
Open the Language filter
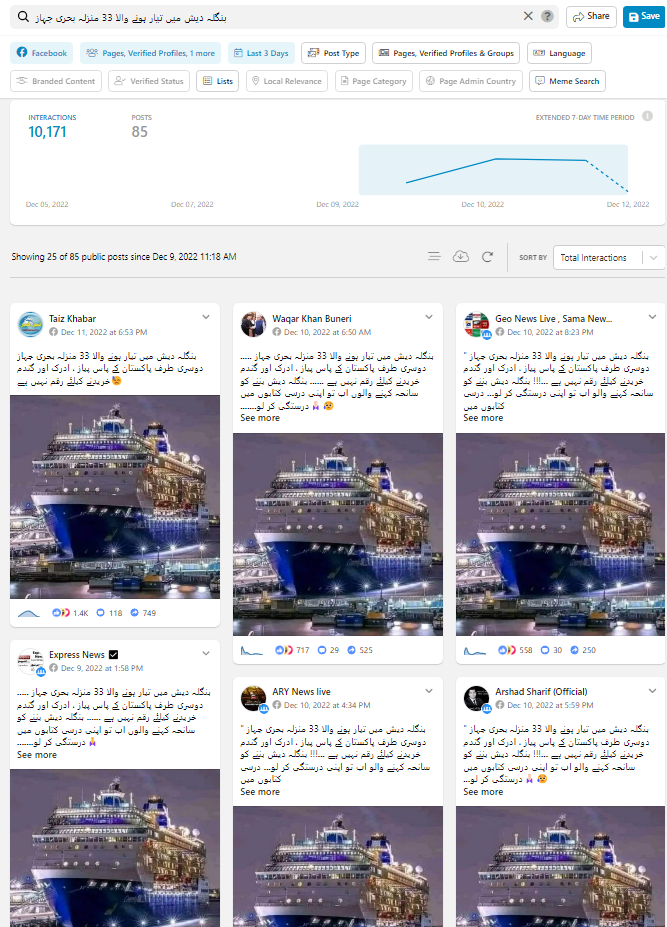tap(559, 53)
